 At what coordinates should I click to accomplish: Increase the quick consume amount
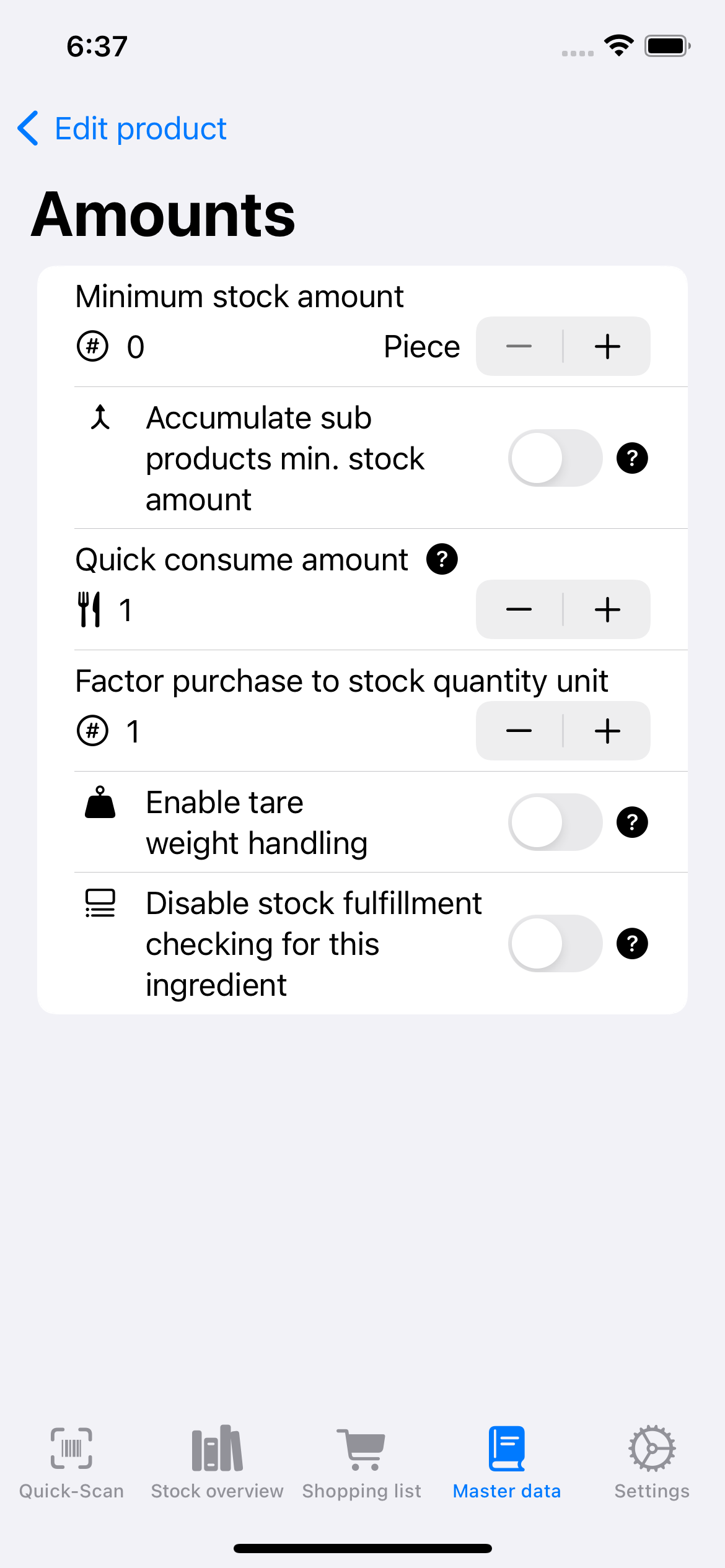click(x=607, y=610)
